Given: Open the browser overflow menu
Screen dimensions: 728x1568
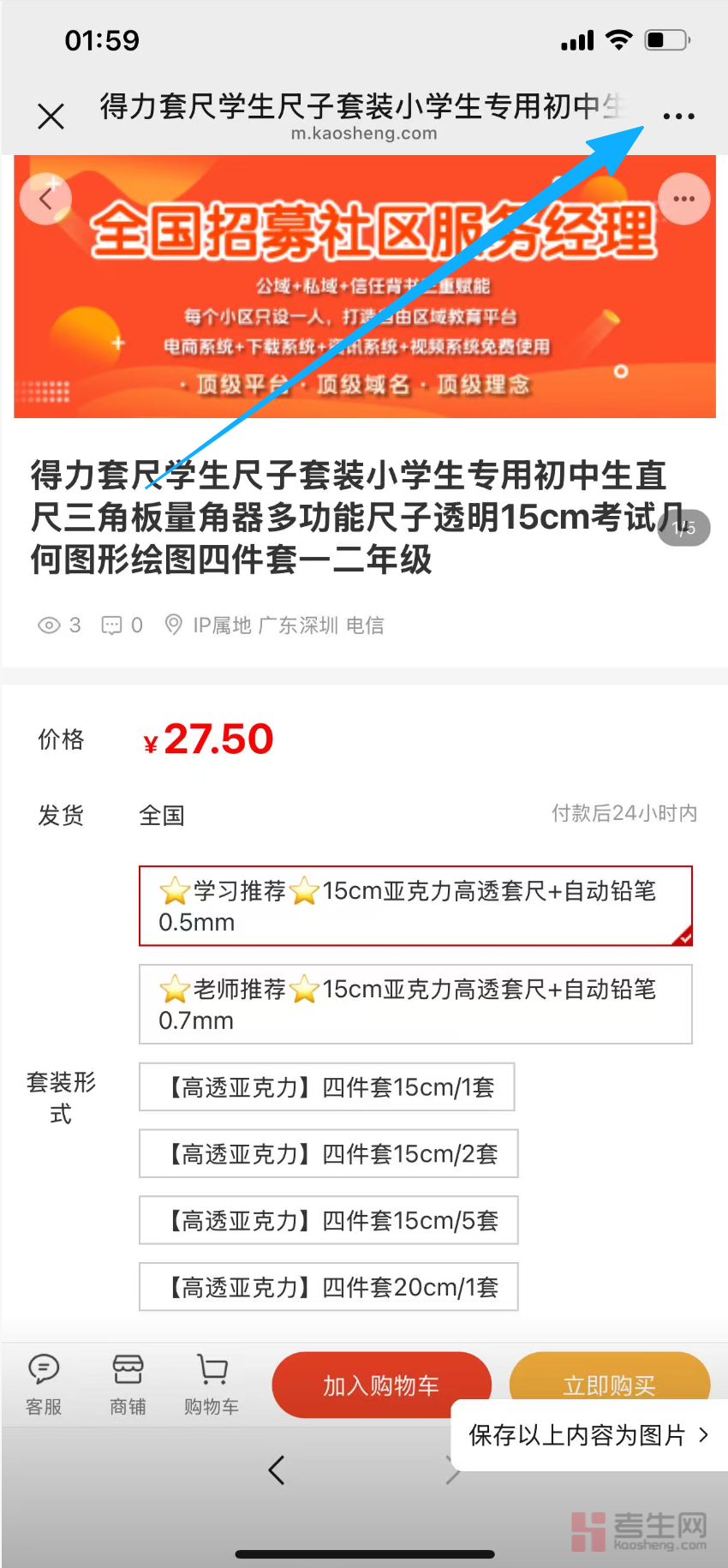Looking at the screenshot, I should click(x=678, y=116).
